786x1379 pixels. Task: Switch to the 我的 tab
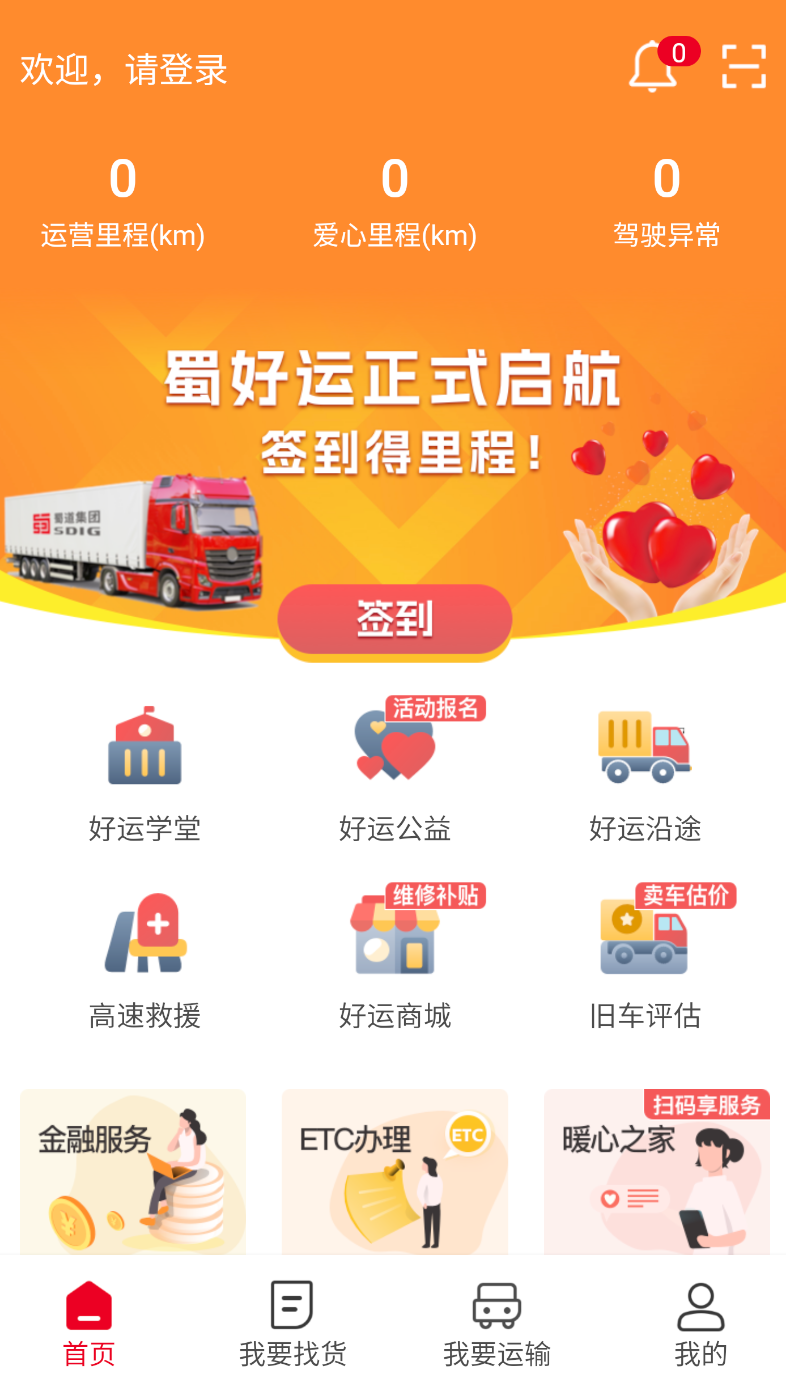click(x=700, y=1324)
